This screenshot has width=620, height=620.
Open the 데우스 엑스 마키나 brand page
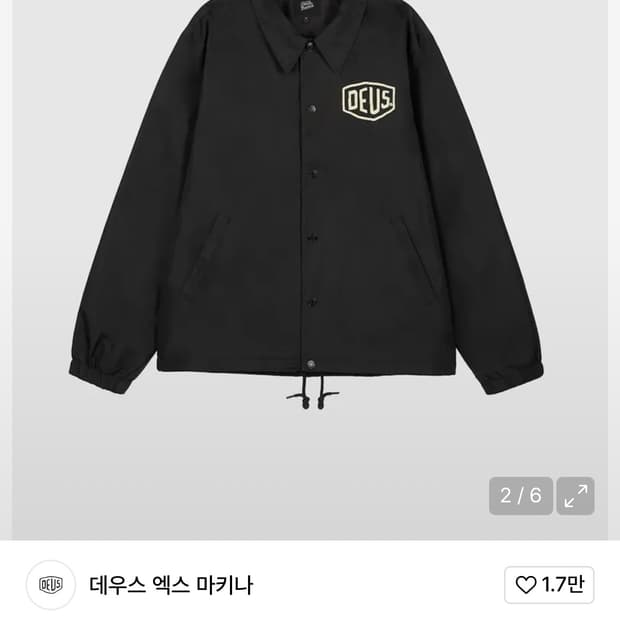(170, 585)
